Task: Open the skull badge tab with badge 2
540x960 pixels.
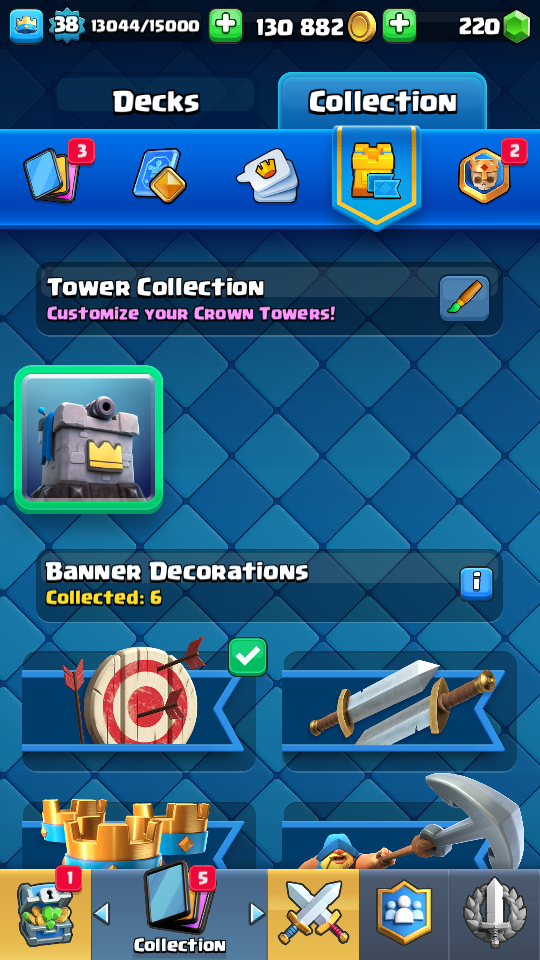Action: [484, 176]
